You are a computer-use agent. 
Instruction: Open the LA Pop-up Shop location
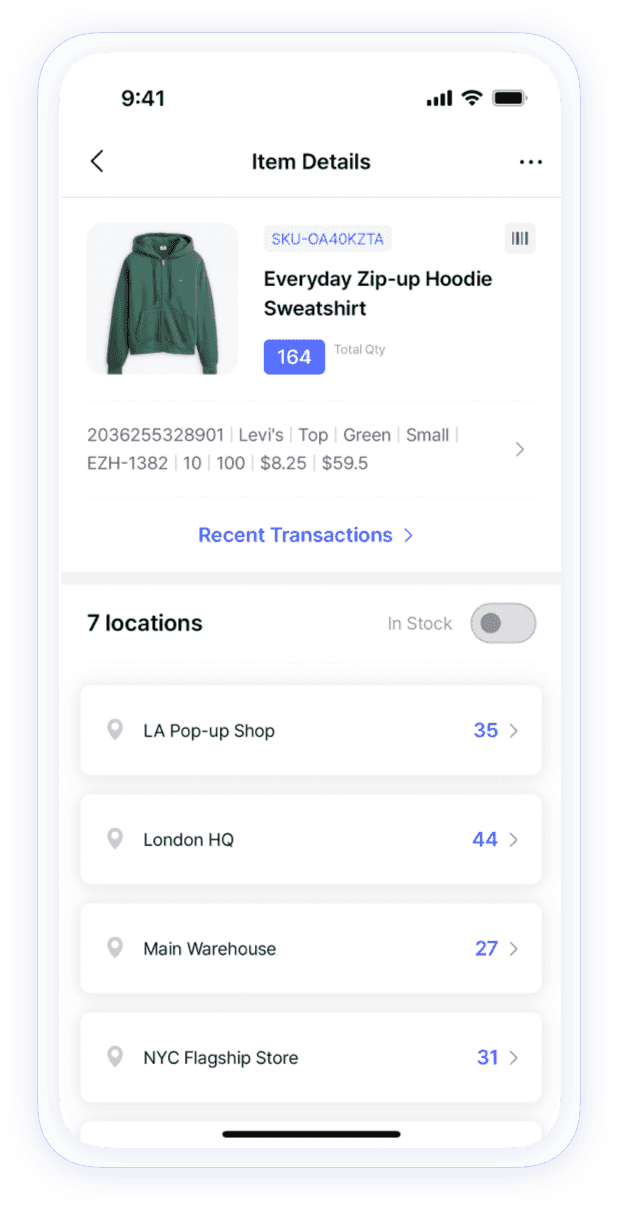[311, 731]
